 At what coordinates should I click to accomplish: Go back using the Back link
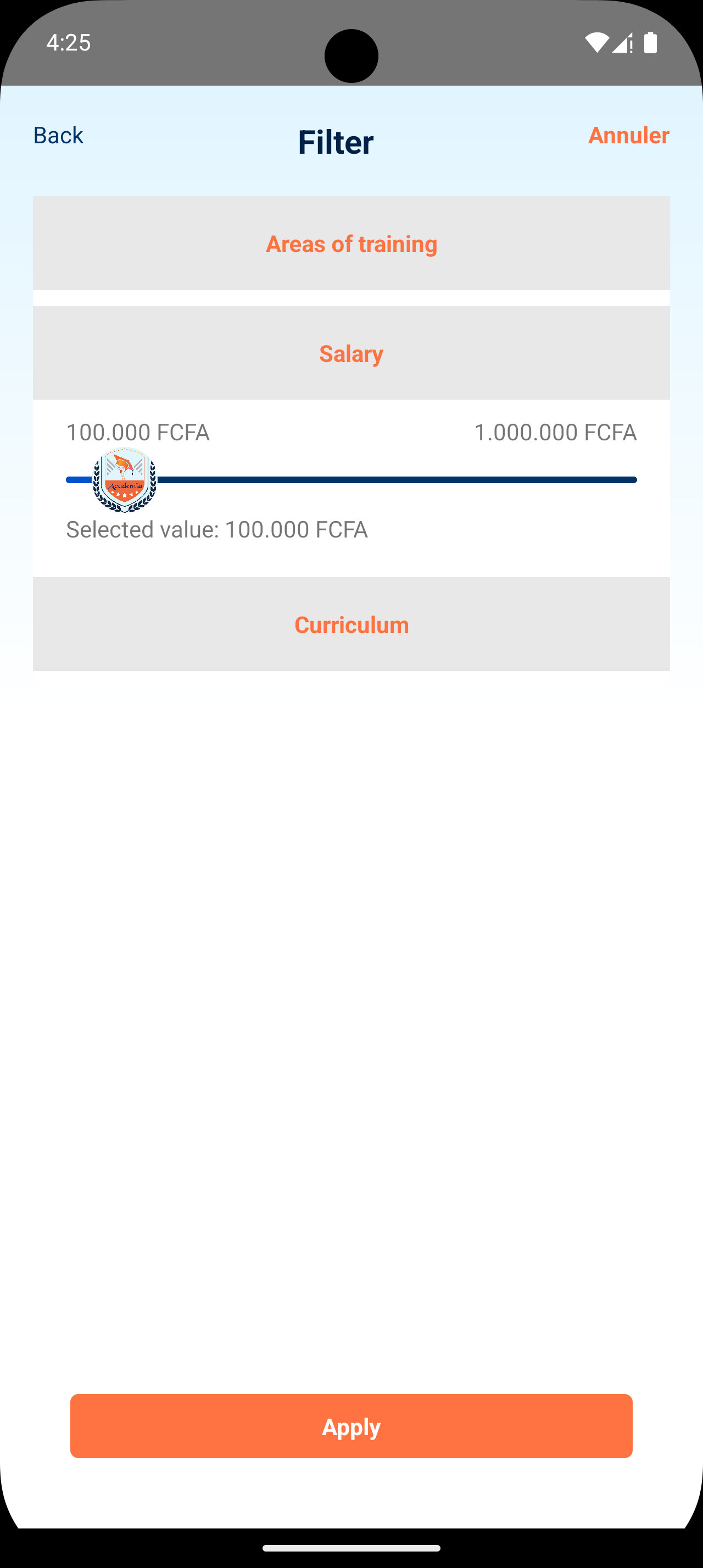[x=58, y=135]
